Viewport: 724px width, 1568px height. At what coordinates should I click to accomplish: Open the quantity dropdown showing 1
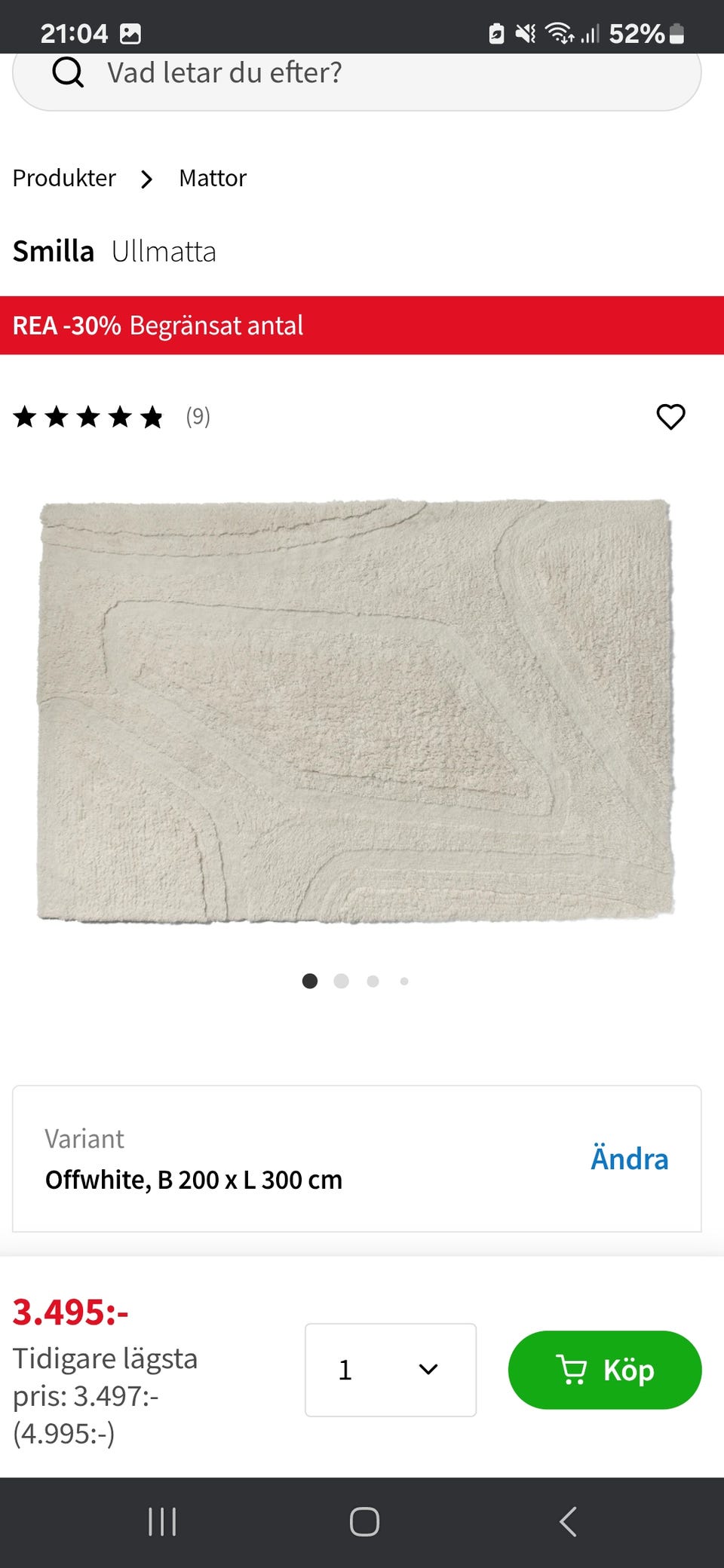pyautogui.click(x=390, y=1370)
